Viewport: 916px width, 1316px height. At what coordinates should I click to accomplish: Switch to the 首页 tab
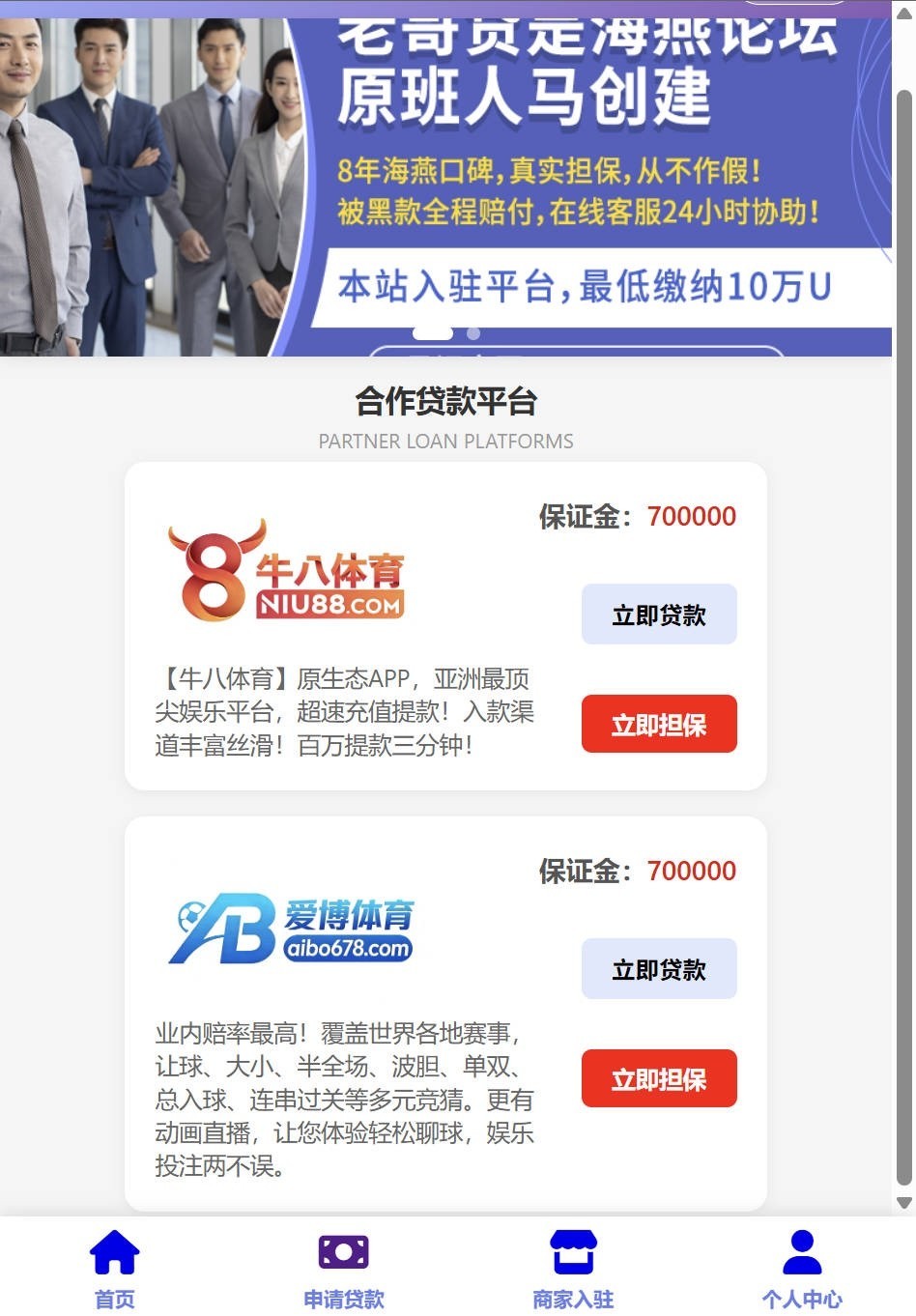coord(114,1268)
